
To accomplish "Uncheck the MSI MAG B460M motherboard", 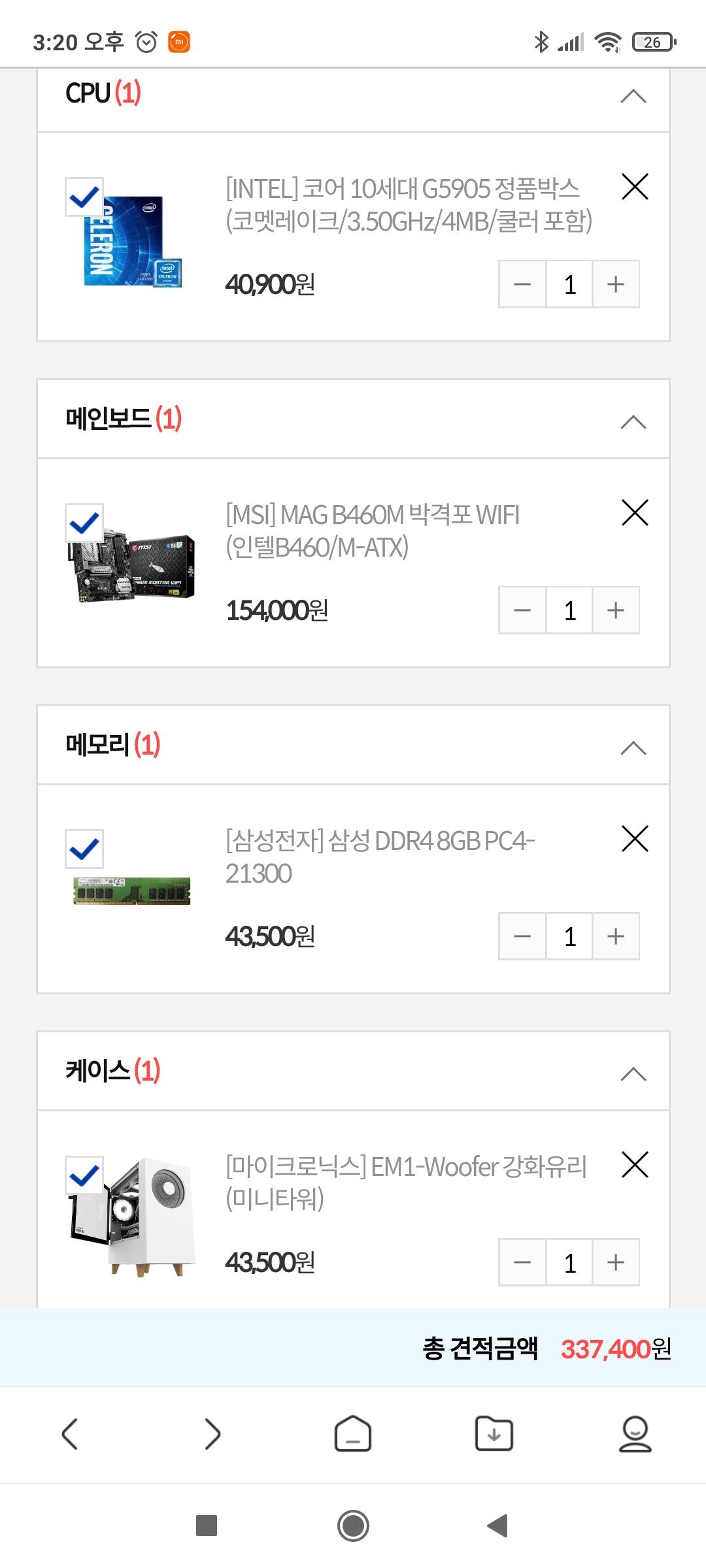I will pyautogui.click(x=84, y=523).
